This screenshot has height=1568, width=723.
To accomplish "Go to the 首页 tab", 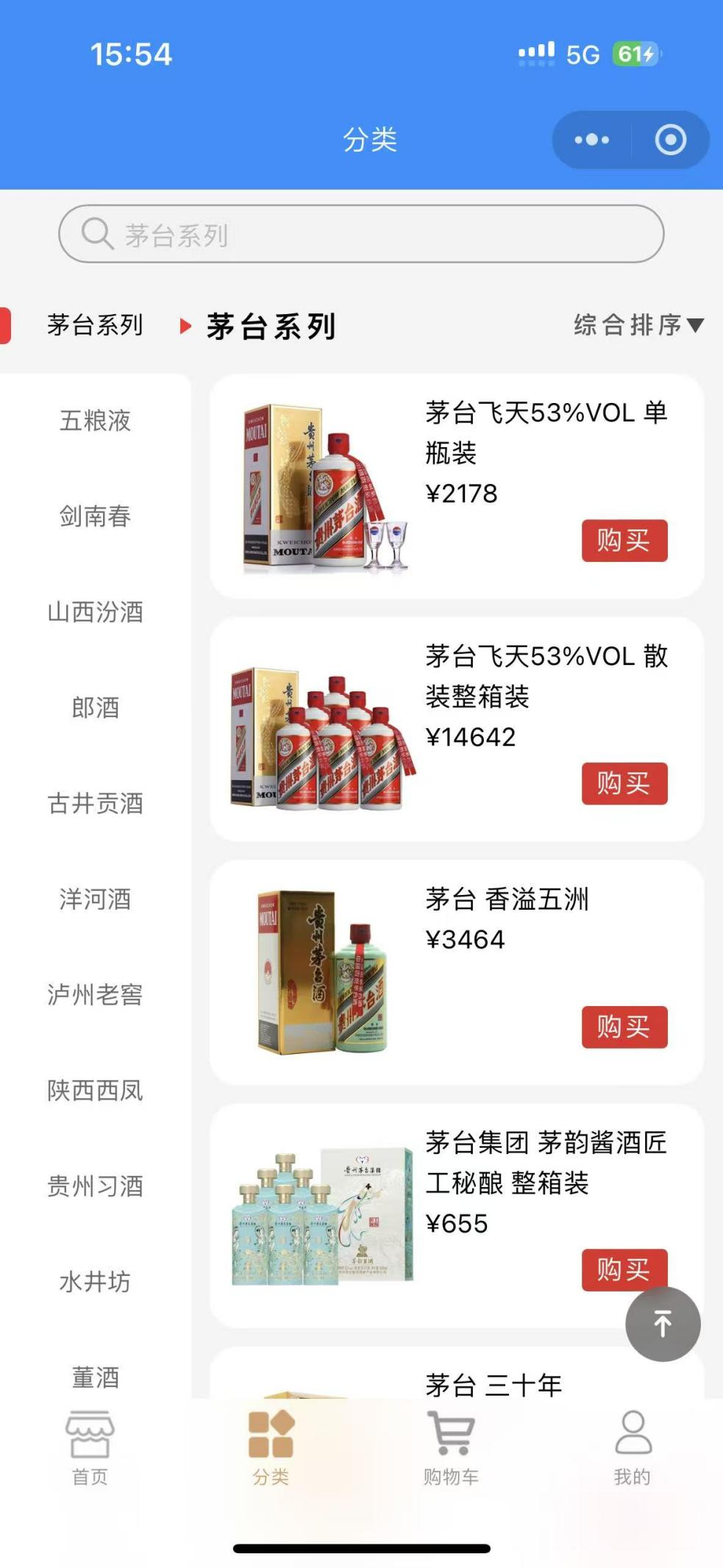I will coord(90,1445).
